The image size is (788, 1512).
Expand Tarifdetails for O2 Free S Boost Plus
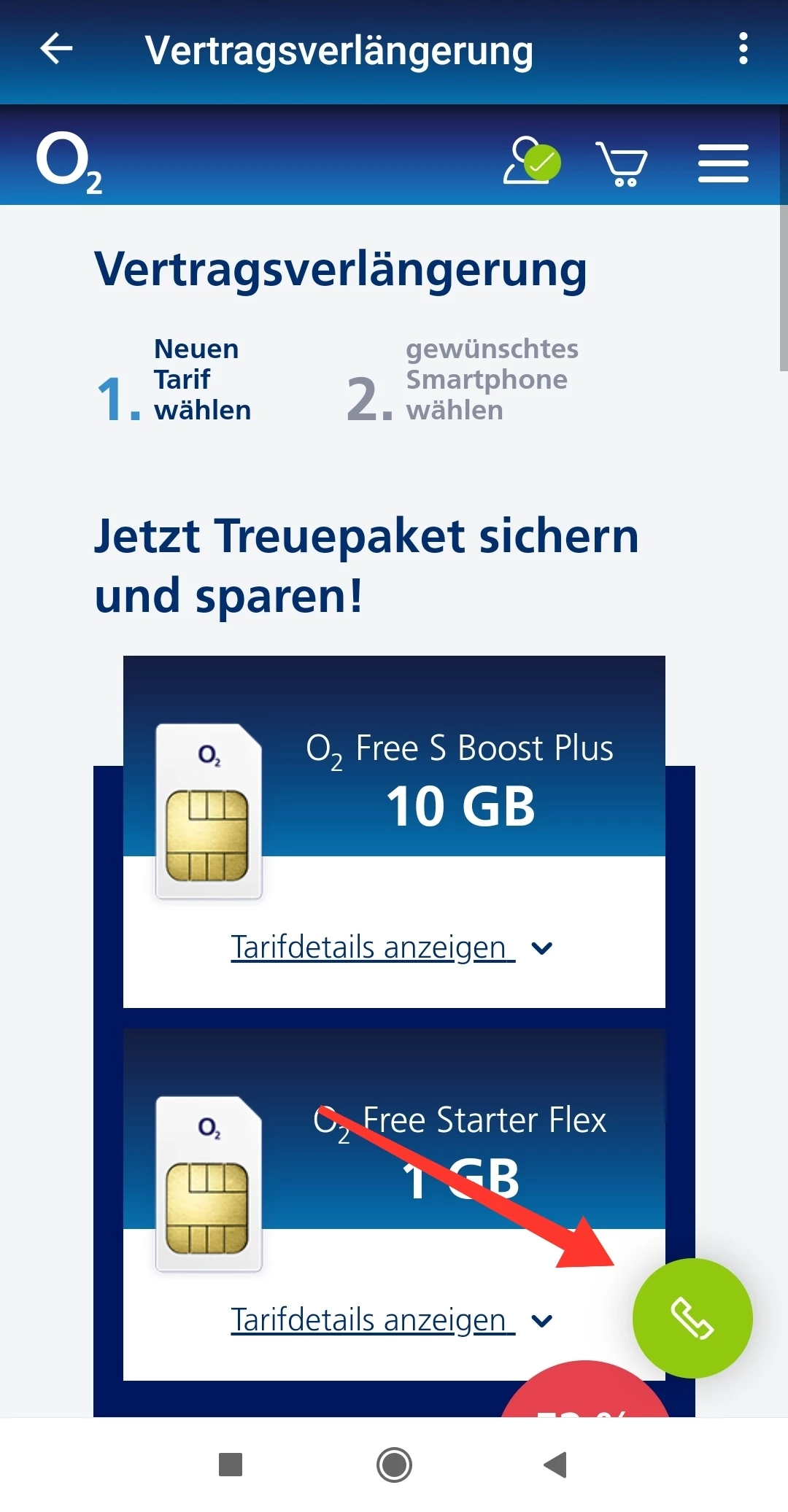point(392,947)
